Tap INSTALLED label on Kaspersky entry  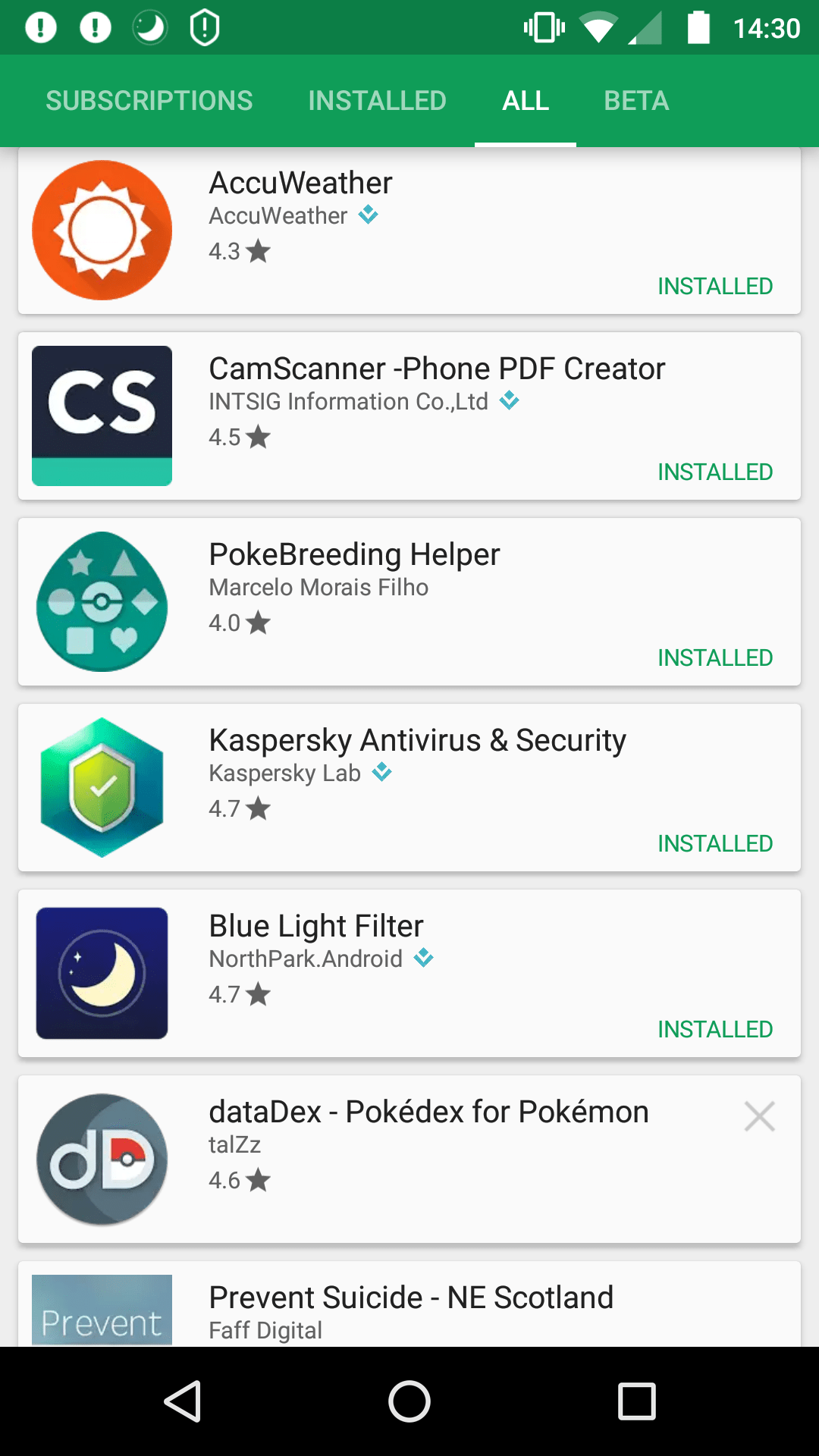714,843
